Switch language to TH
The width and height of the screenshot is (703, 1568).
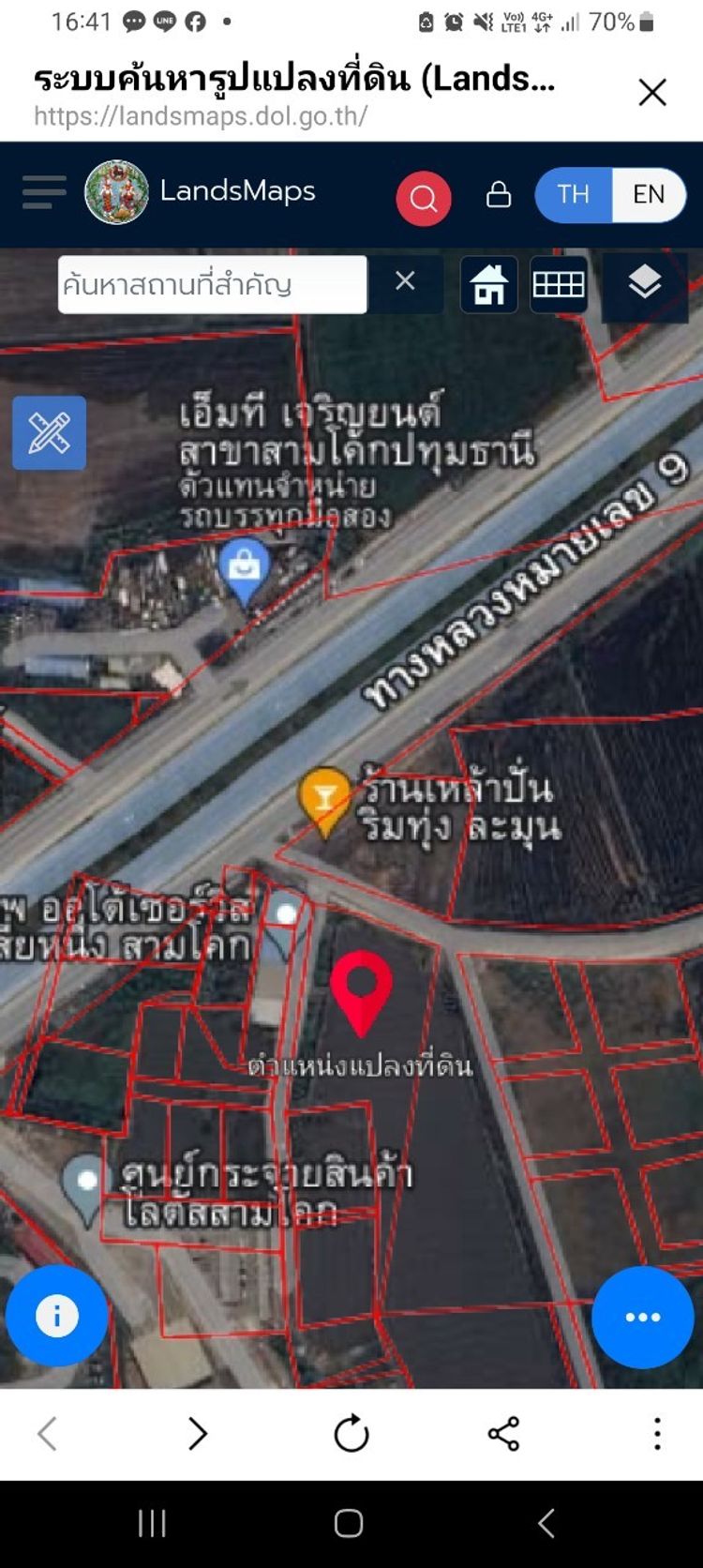573,194
